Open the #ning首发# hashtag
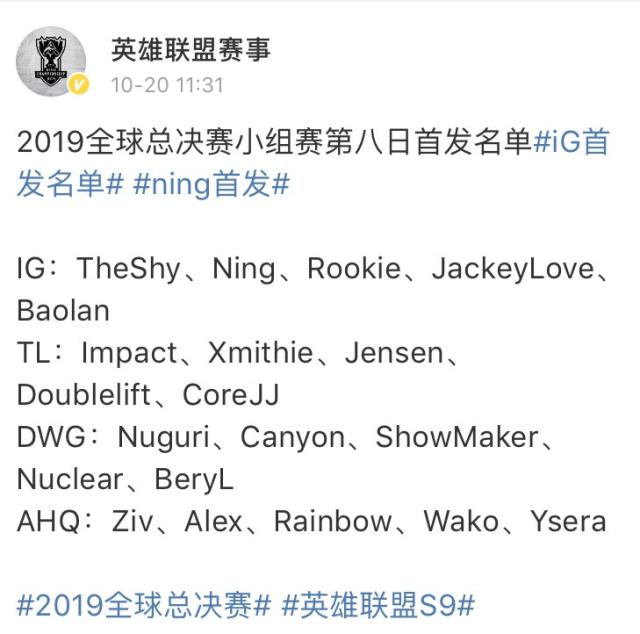This screenshot has width=640, height=634. (210, 186)
